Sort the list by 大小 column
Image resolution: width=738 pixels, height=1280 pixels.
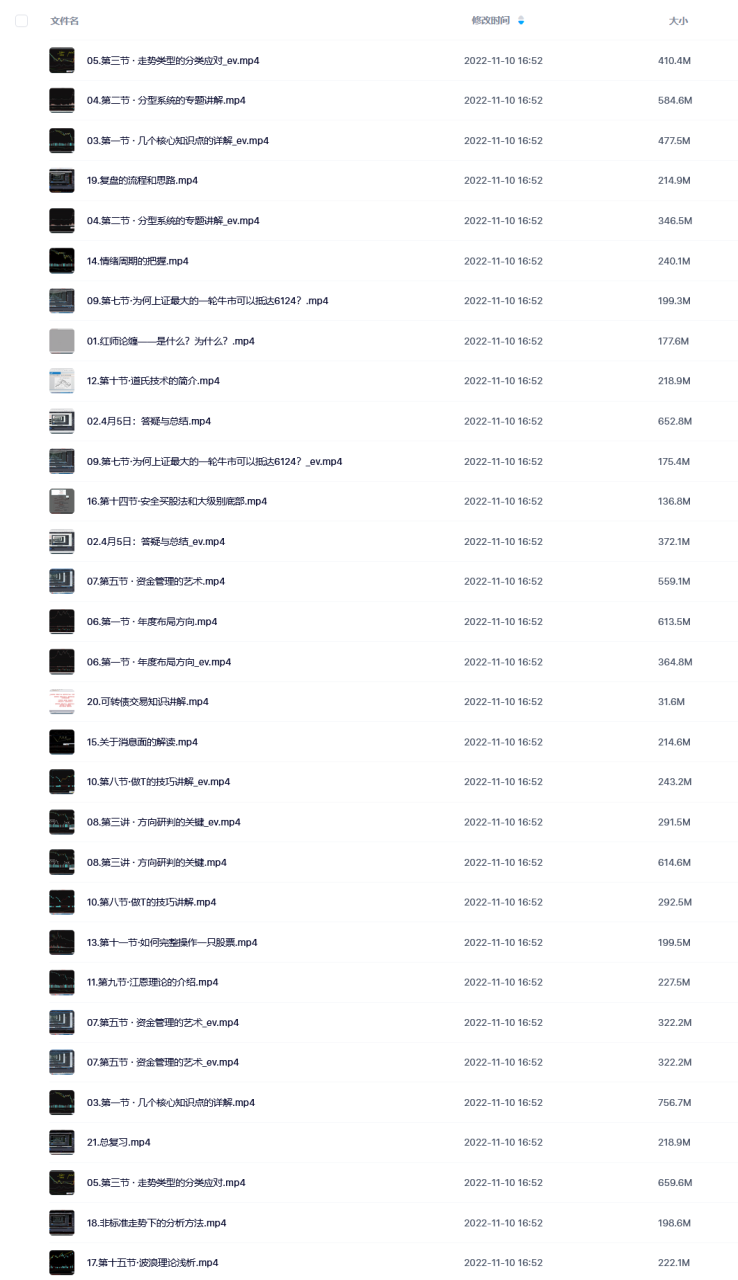678,21
